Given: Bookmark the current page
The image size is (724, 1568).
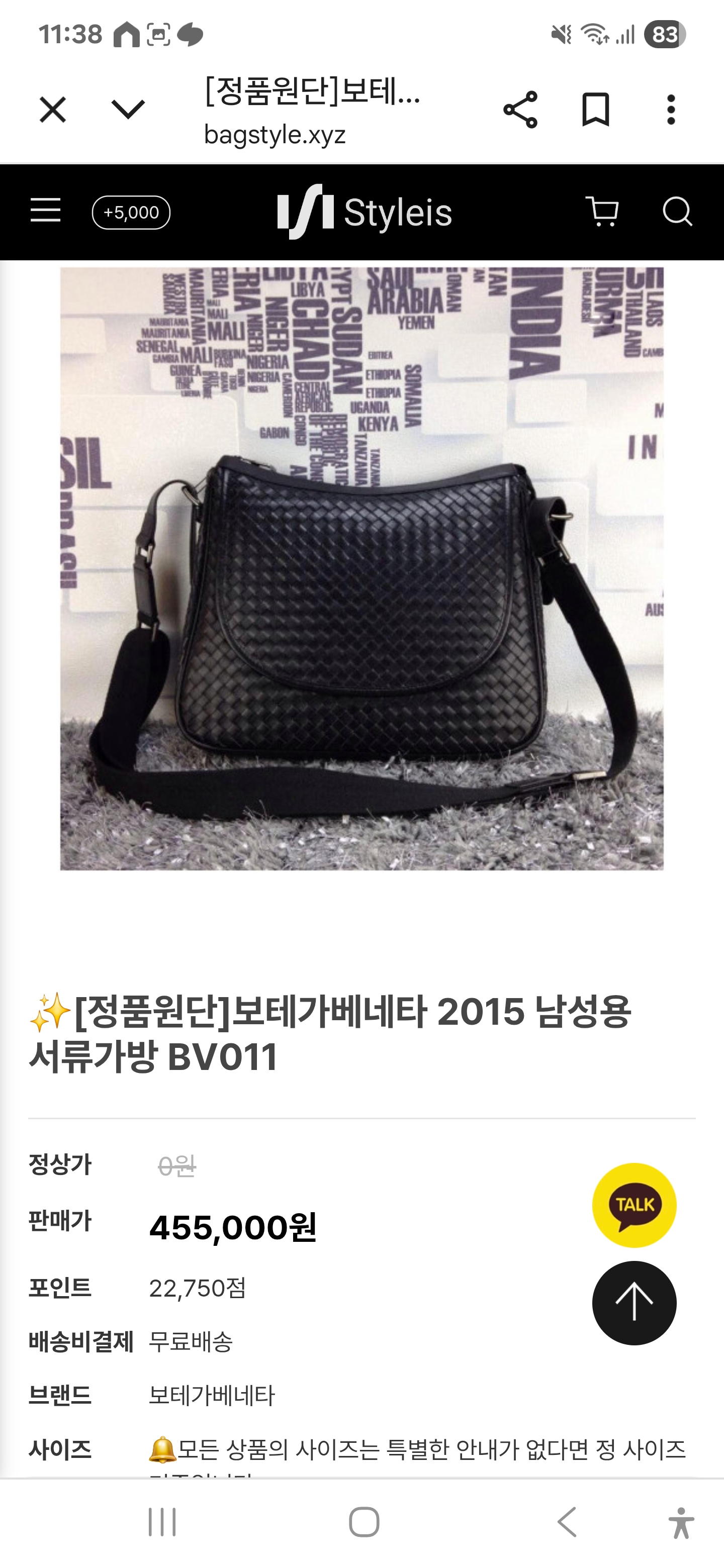Looking at the screenshot, I should coord(595,110).
